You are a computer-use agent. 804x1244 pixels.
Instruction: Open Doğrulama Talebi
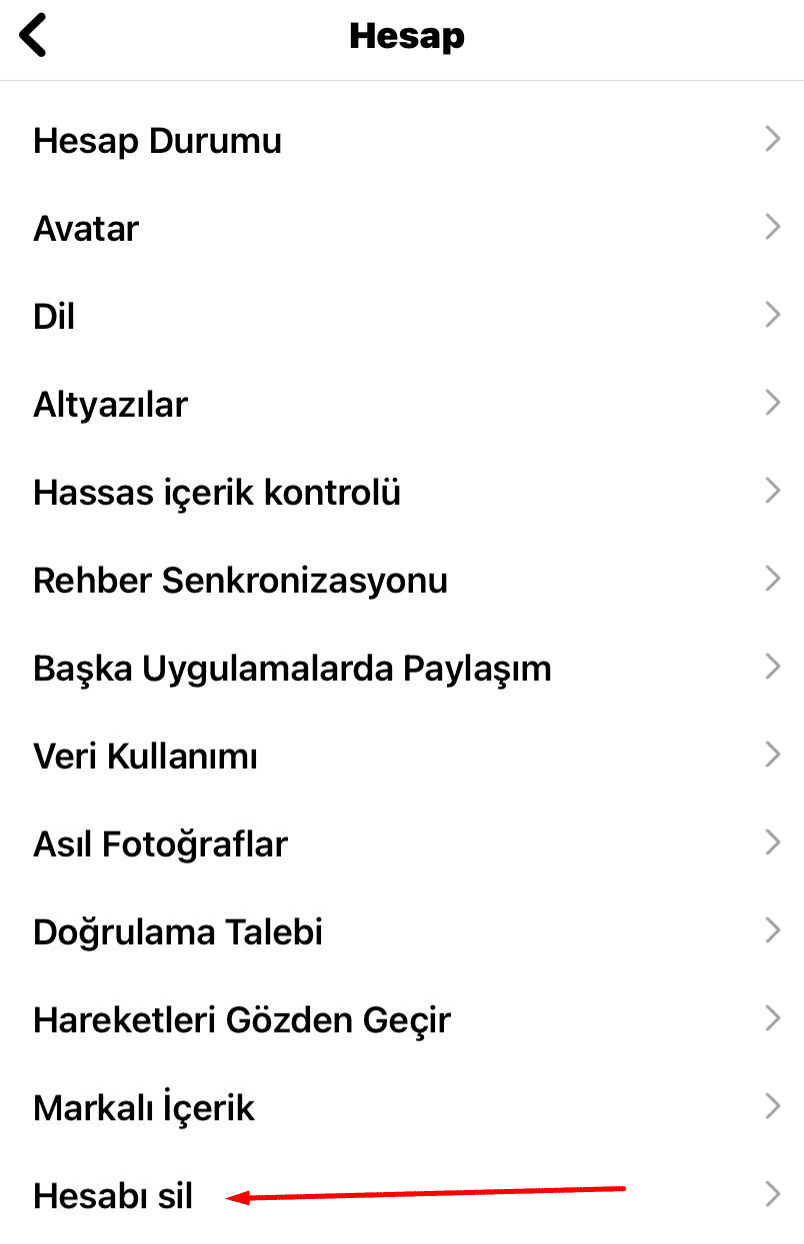point(178,932)
